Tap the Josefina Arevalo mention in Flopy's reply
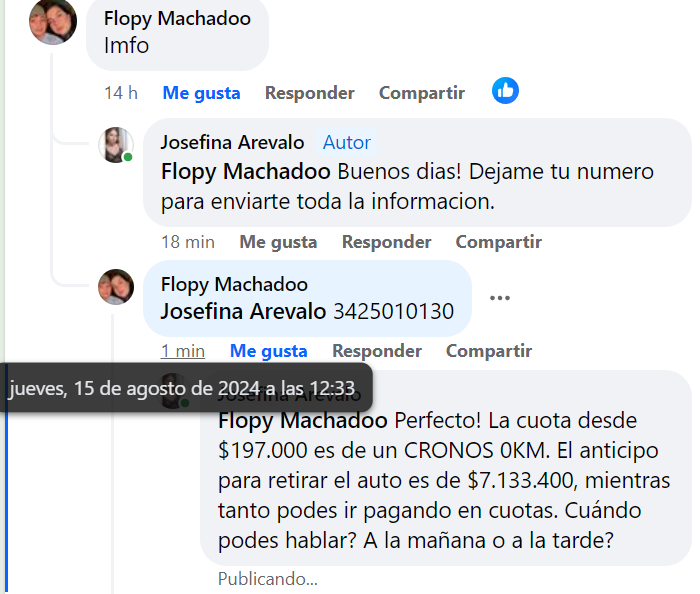The height and width of the screenshot is (594, 700). click(243, 312)
